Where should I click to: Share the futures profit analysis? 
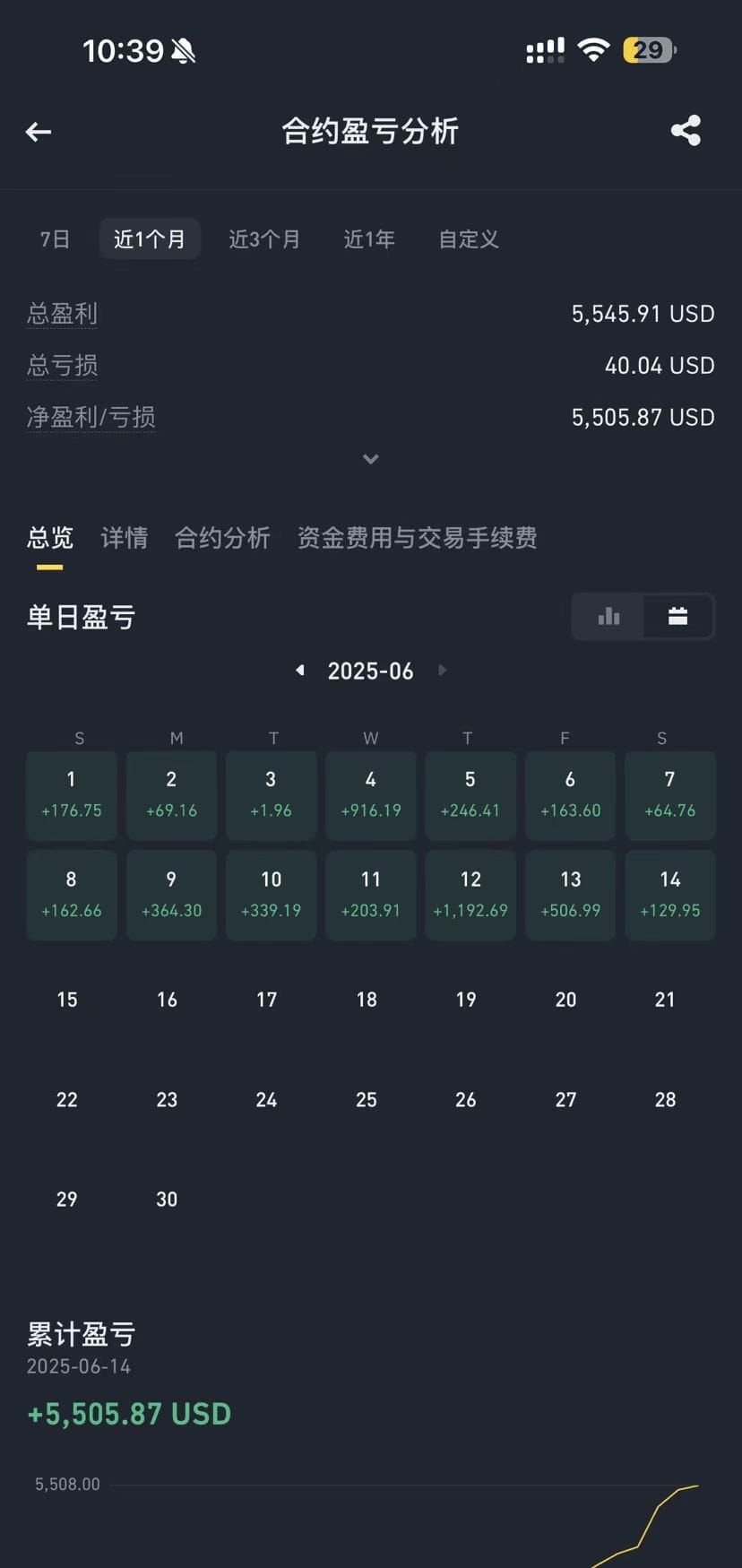pos(686,131)
